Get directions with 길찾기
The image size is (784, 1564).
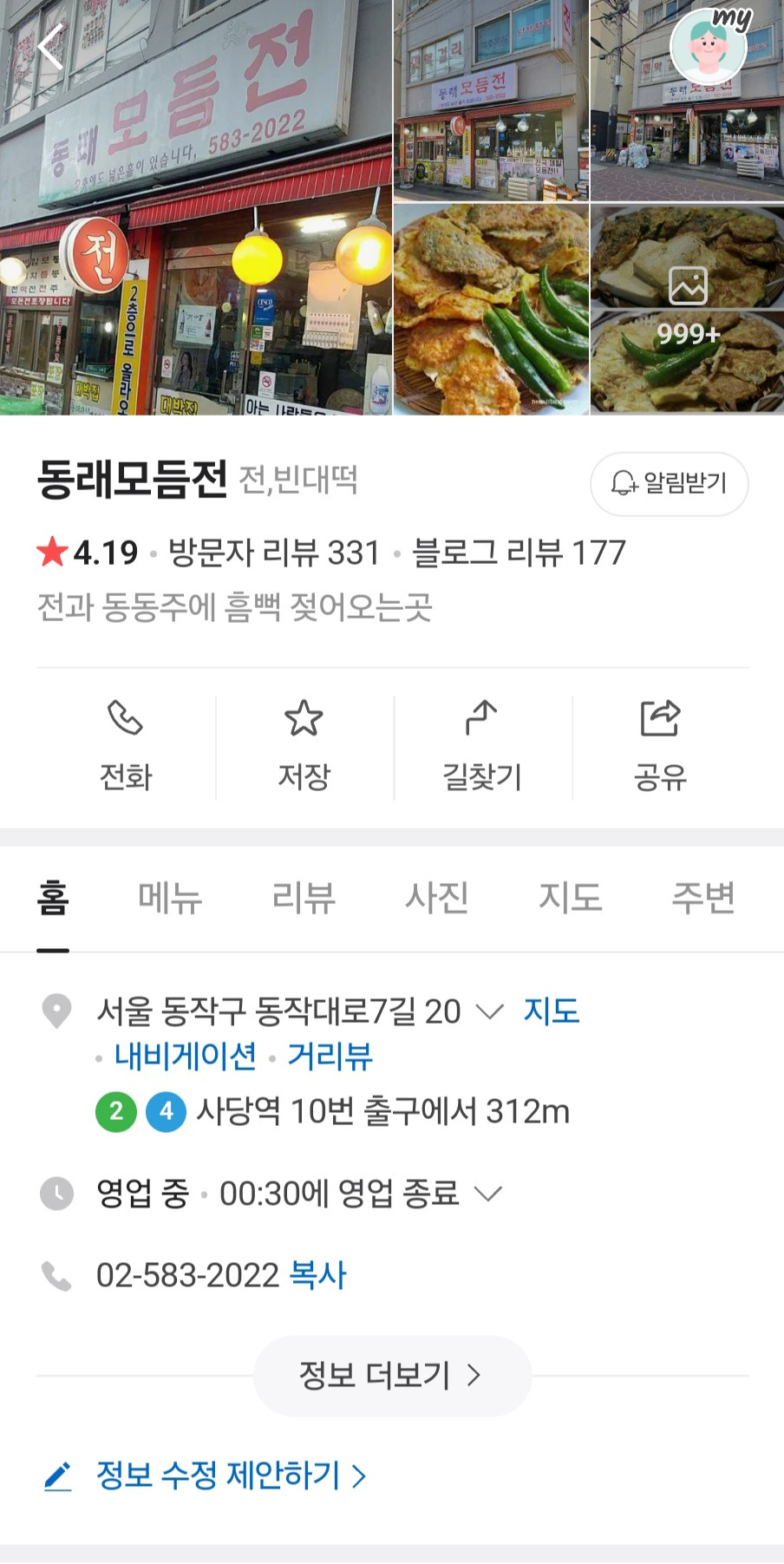[x=482, y=748]
